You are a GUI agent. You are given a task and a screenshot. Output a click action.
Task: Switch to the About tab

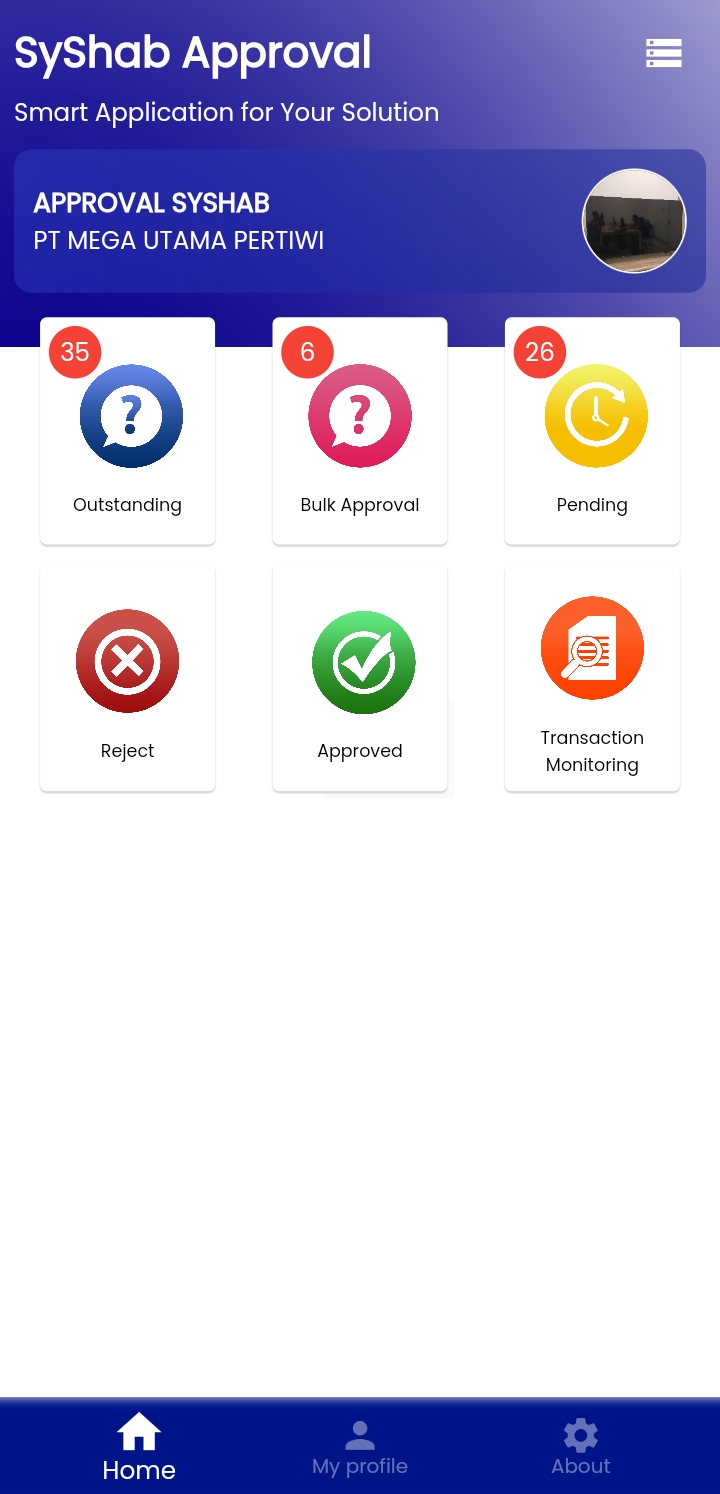click(x=580, y=1447)
